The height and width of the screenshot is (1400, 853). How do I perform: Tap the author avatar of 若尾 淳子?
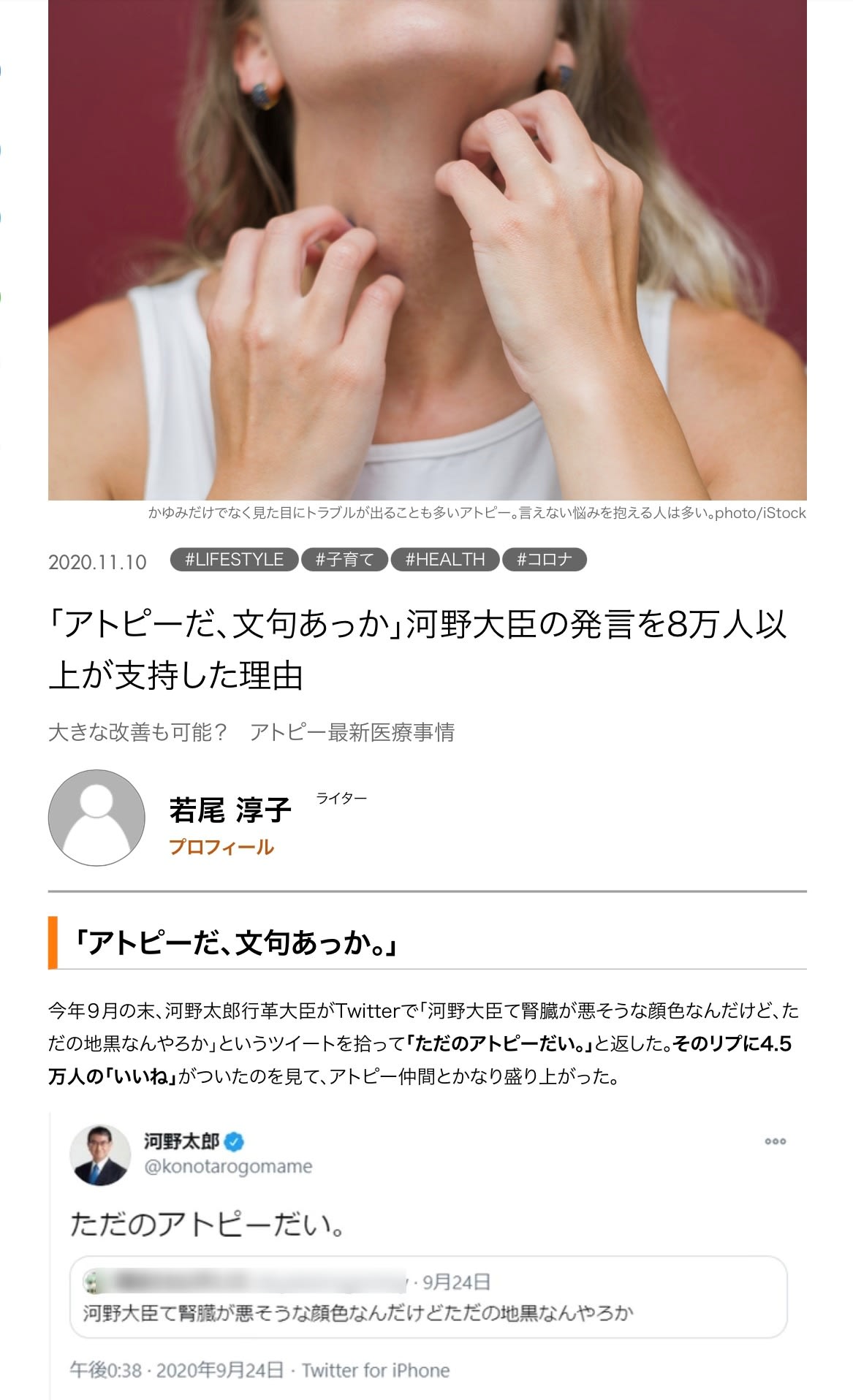[x=96, y=818]
